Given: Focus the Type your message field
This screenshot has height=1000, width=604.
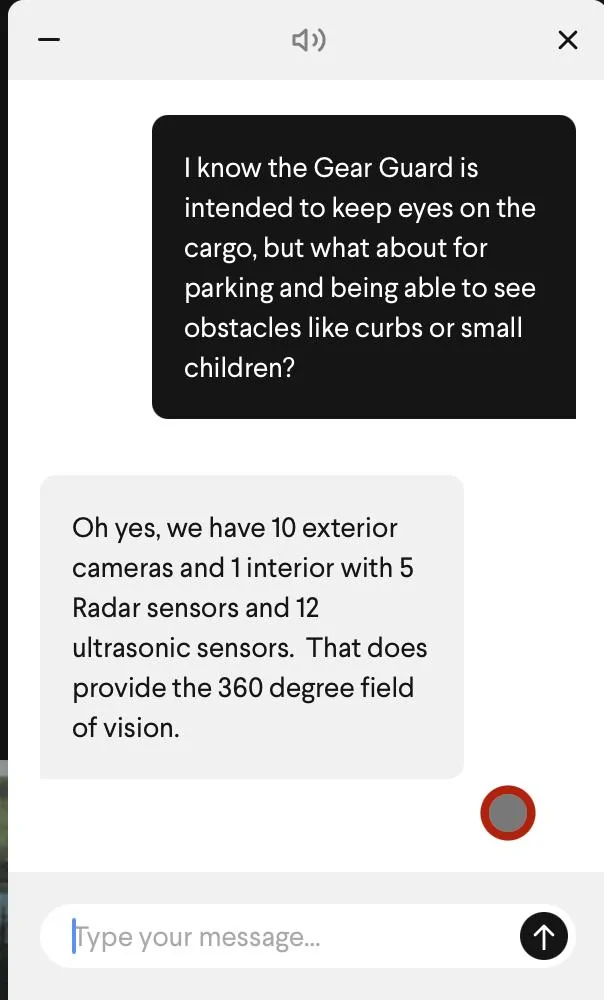Looking at the screenshot, I should (277, 936).
